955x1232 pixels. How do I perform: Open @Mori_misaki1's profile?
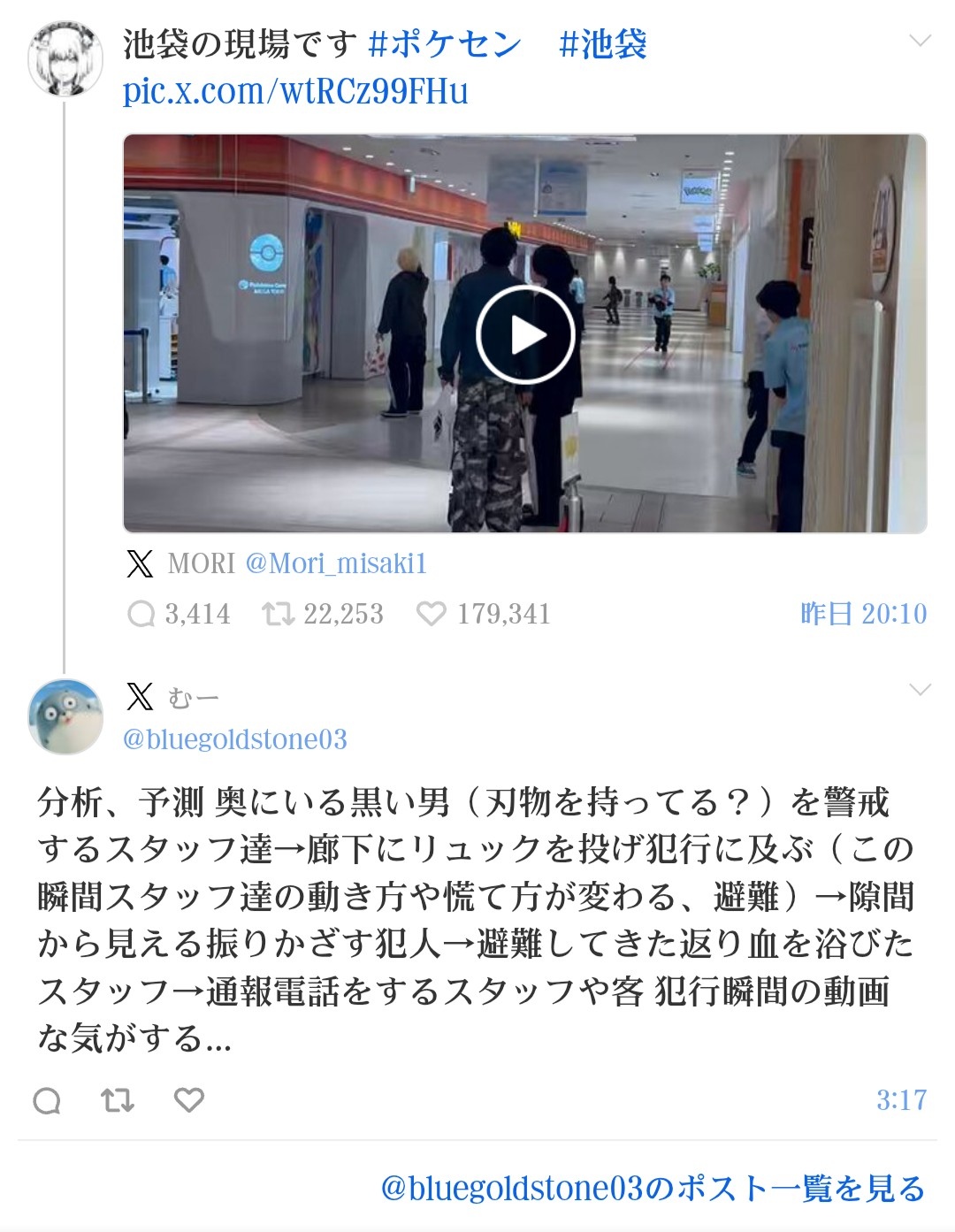click(x=336, y=563)
